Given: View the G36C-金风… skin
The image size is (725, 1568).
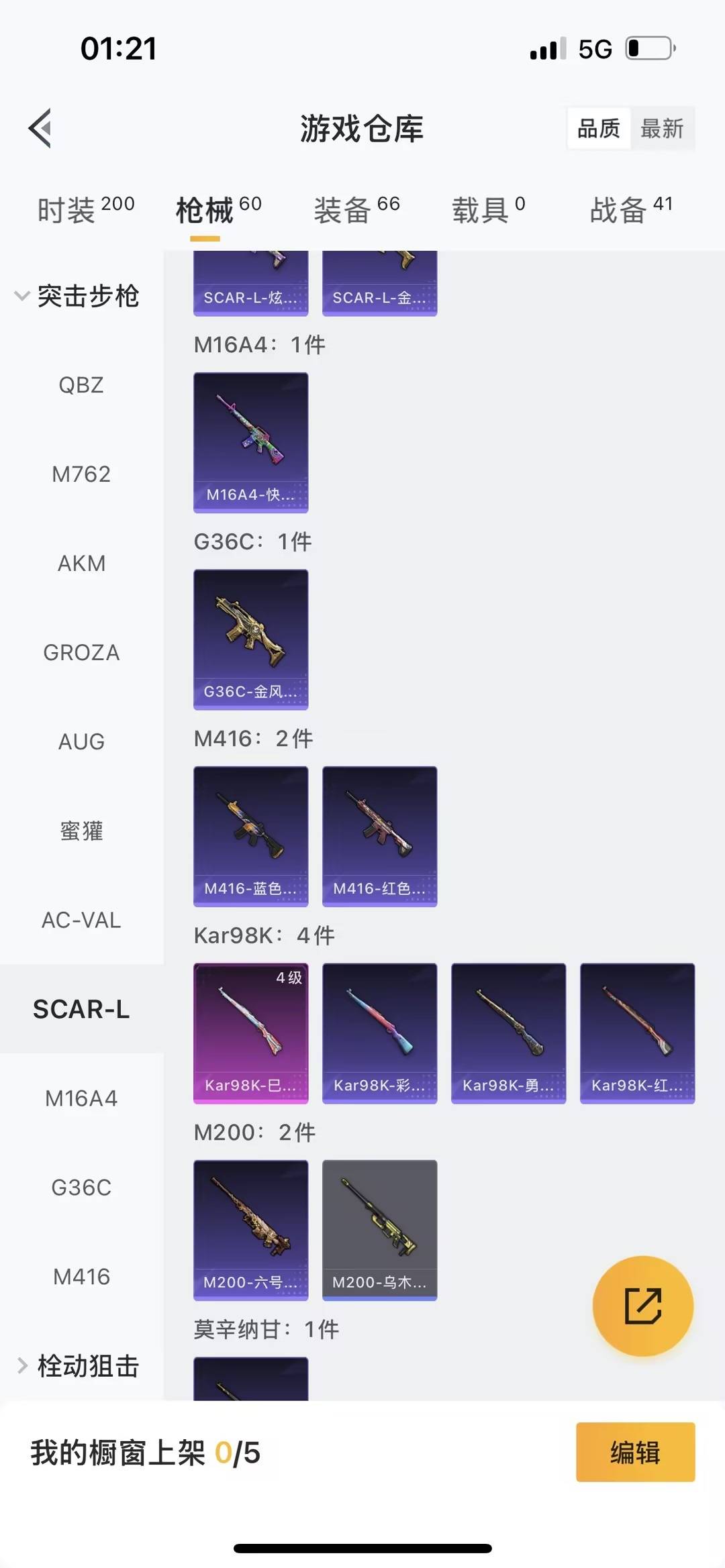Looking at the screenshot, I should pos(251,639).
